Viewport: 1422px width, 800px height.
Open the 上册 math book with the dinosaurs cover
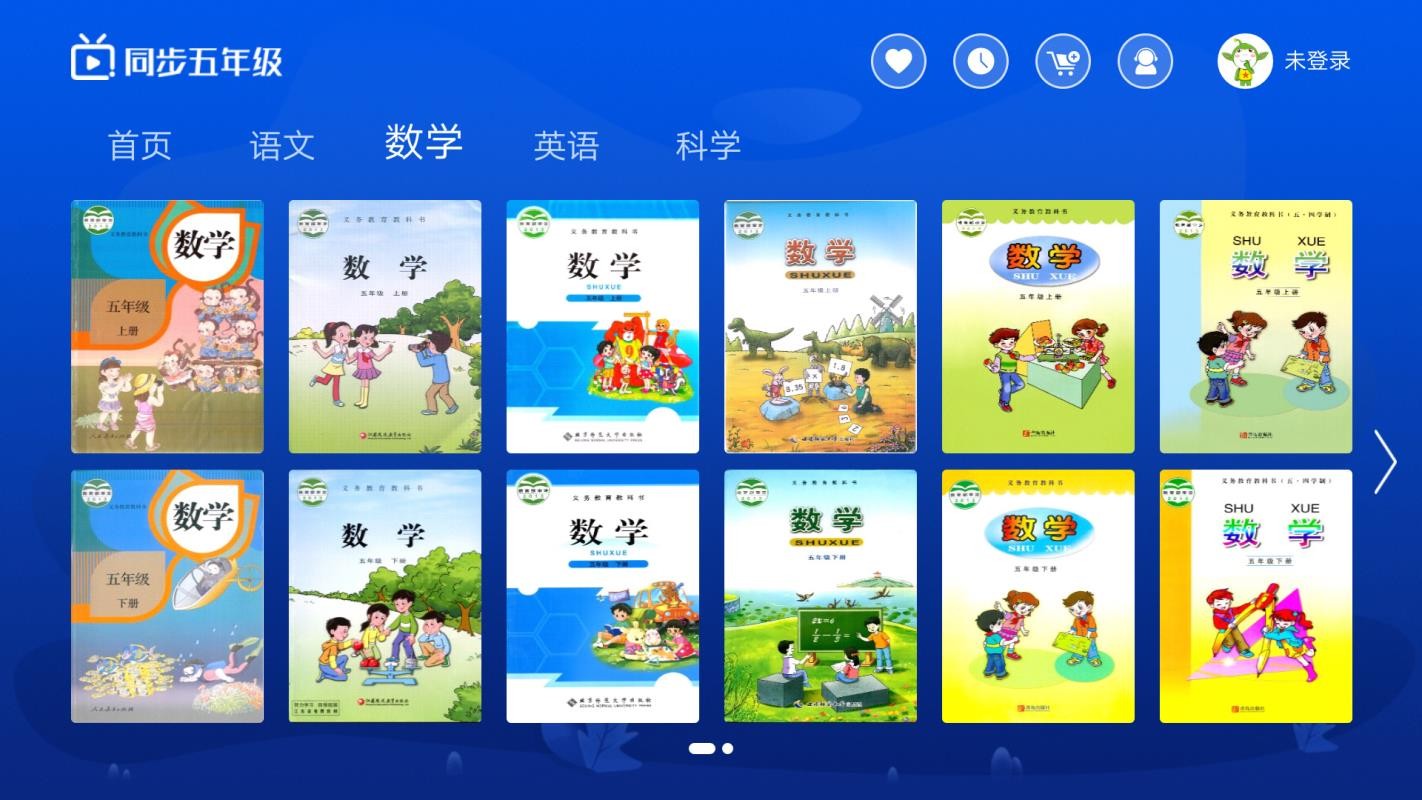click(x=820, y=326)
